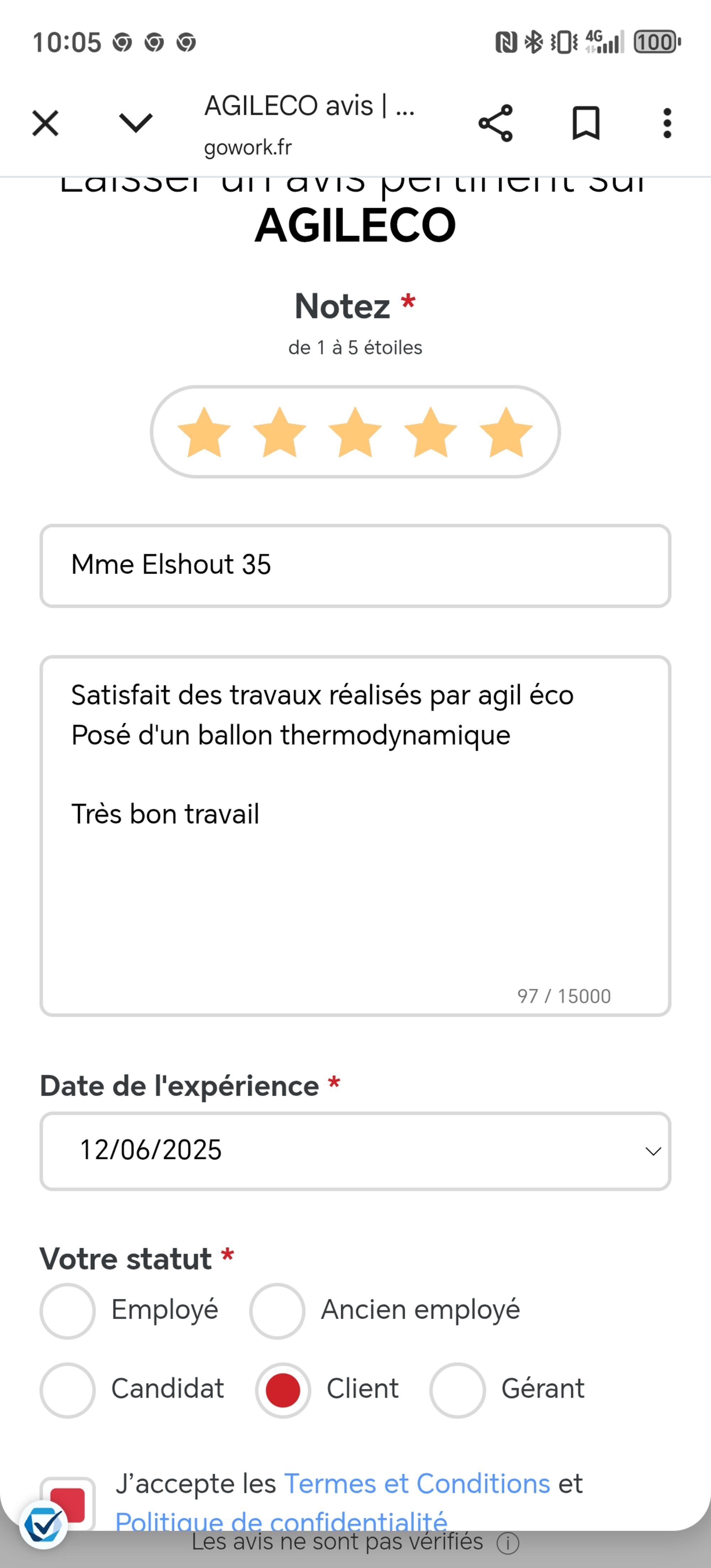The height and width of the screenshot is (1568, 711).
Task: Tap the info icon about unverified reviews
Action: [x=508, y=1543]
